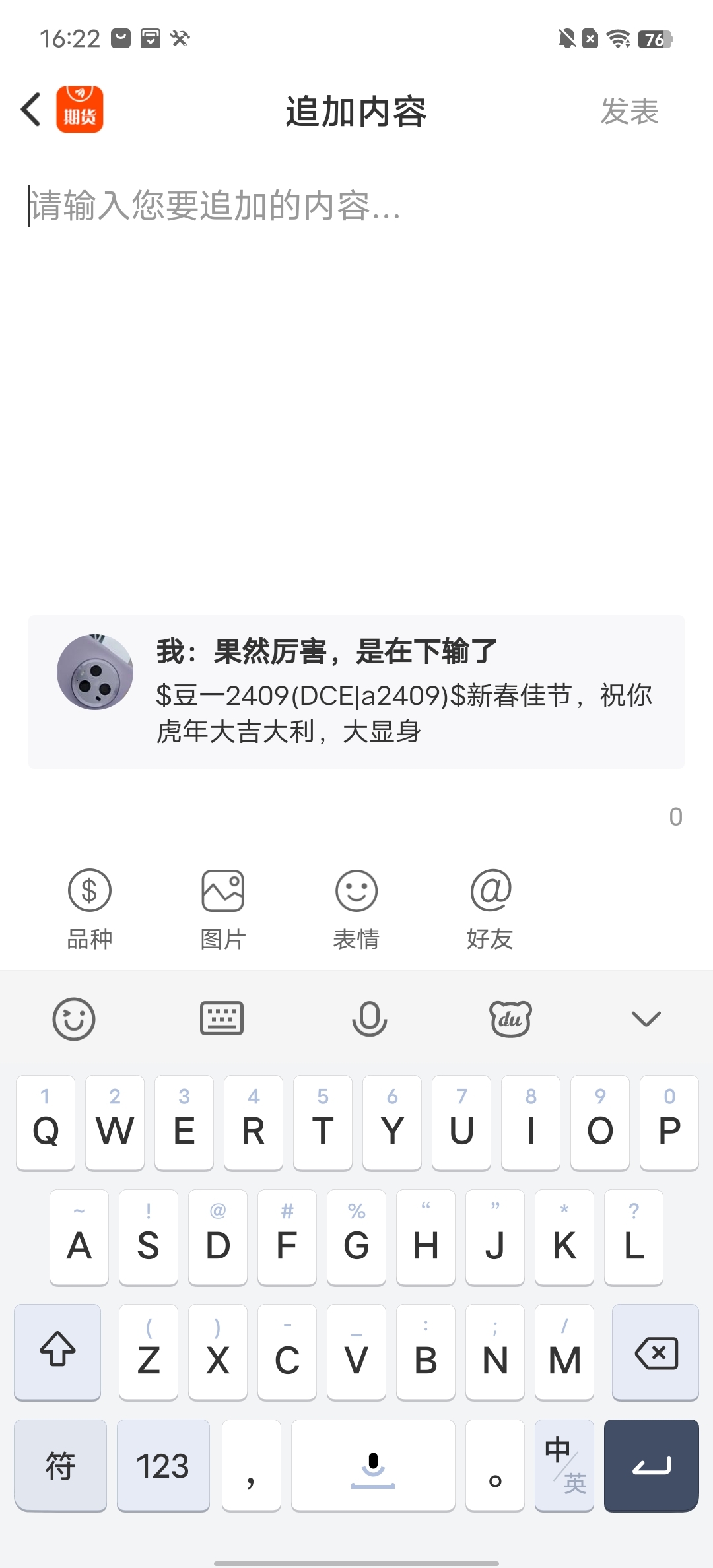
Task: Open the du bear assistant icon
Action: pos(510,1019)
